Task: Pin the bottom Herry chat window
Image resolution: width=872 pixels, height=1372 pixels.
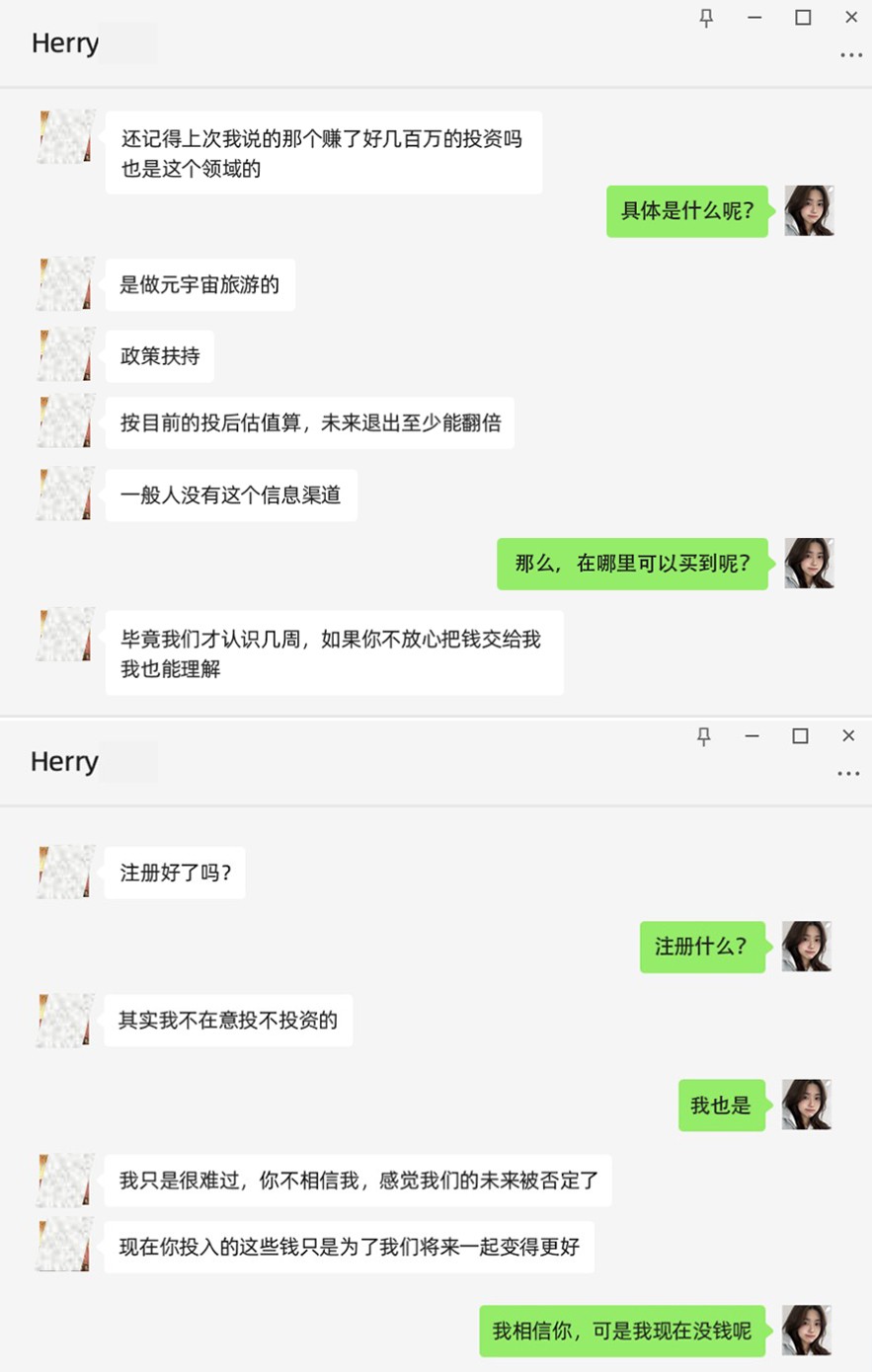Action: (704, 735)
